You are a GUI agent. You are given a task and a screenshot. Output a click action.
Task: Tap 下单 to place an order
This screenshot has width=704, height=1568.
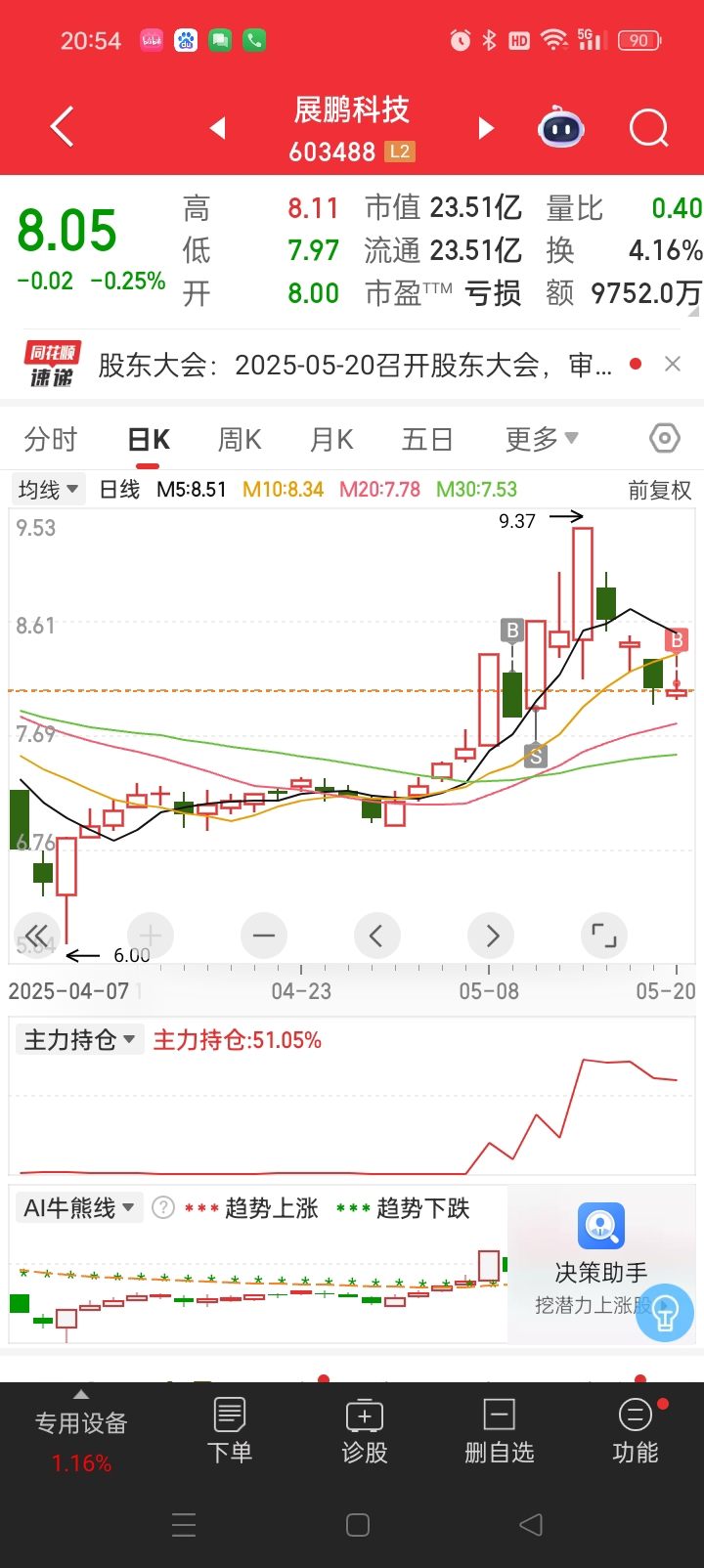[230, 1431]
